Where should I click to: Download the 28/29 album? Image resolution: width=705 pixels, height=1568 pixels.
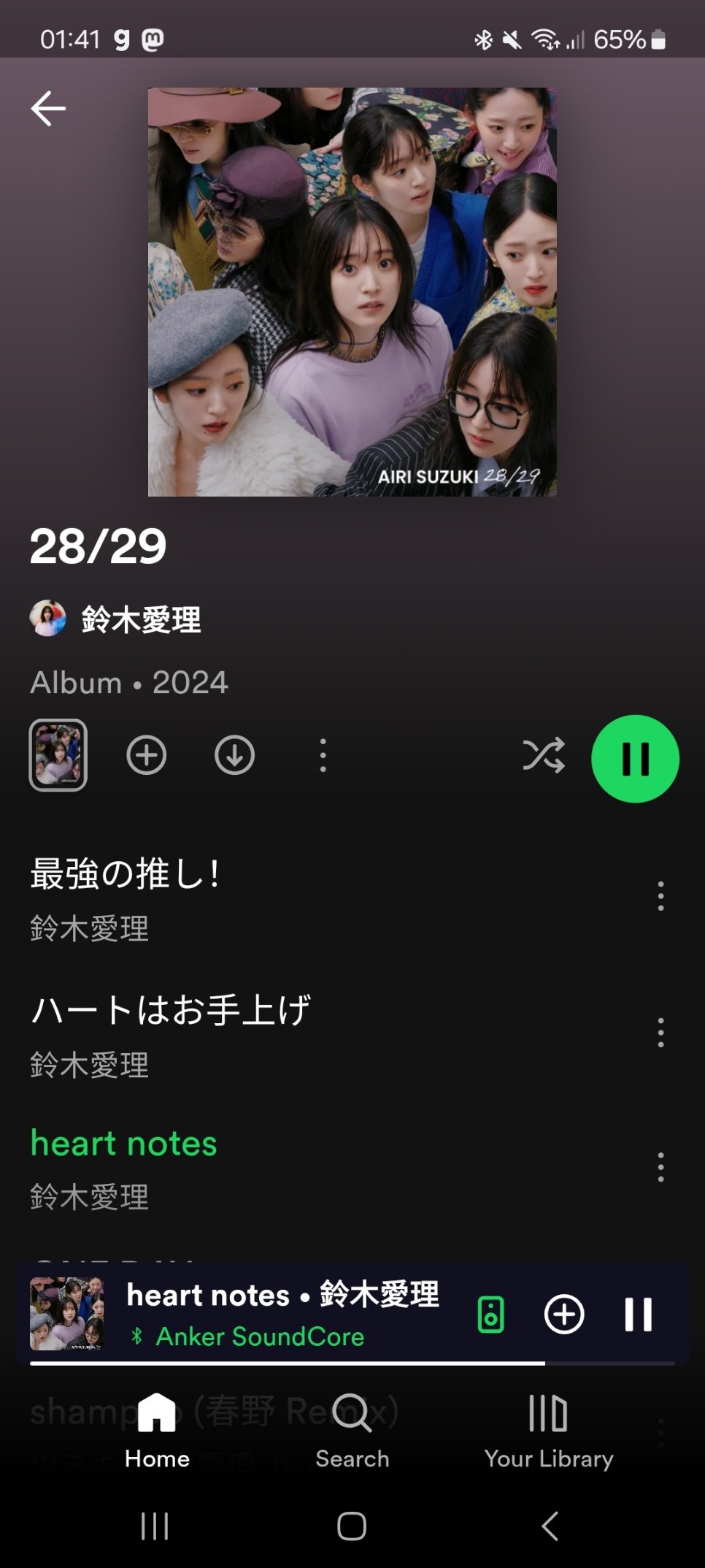point(234,755)
